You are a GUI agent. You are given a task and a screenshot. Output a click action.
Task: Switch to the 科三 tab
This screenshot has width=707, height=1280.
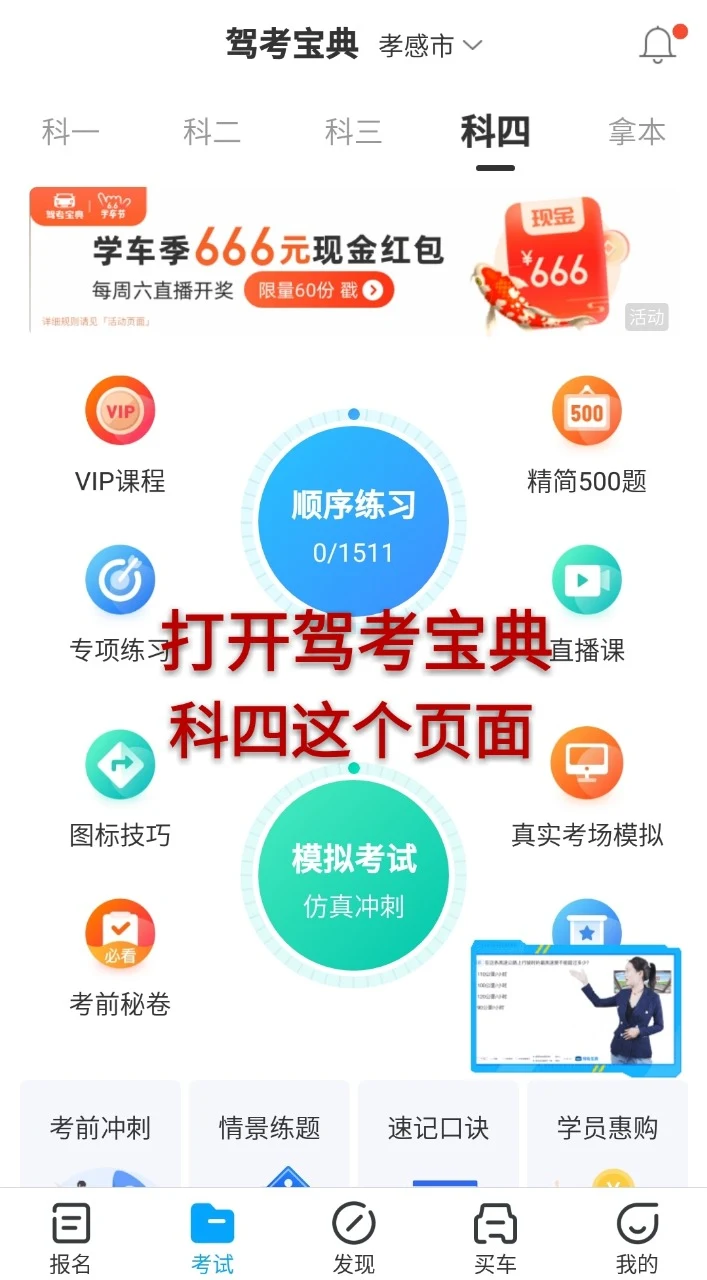(353, 132)
